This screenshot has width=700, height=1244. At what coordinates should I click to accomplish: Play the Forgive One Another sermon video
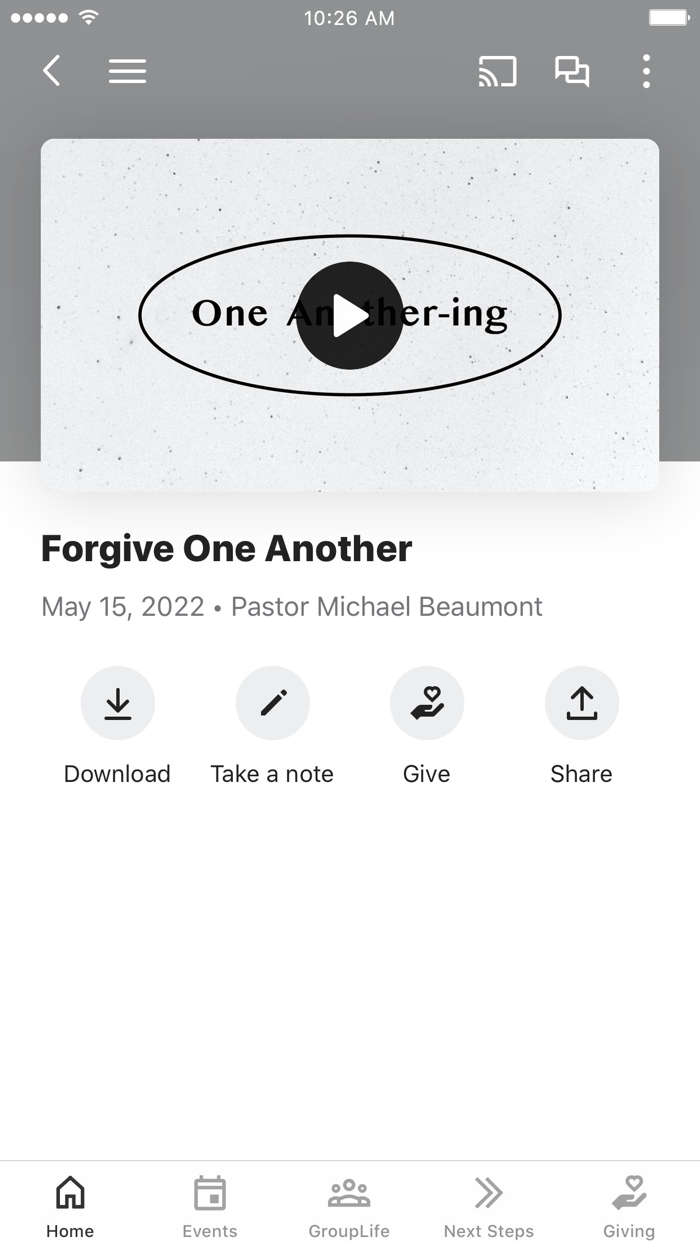(x=350, y=316)
